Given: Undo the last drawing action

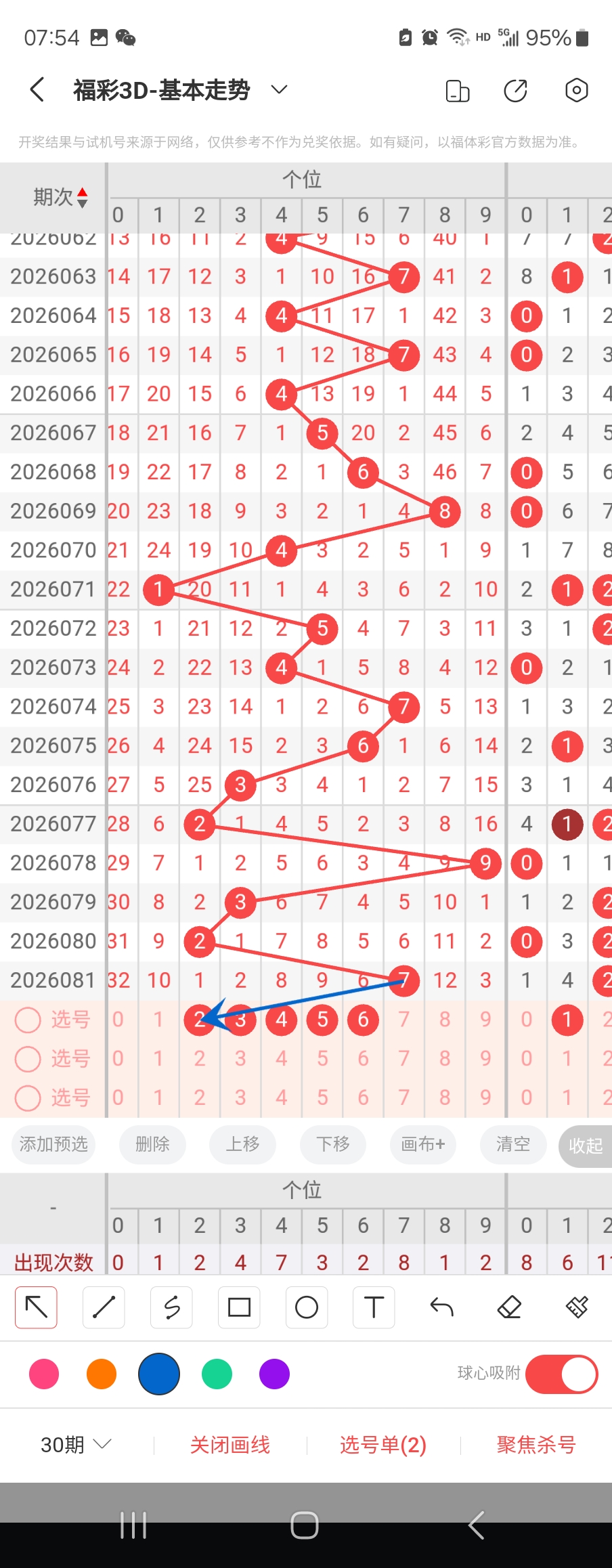Looking at the screenshot, I should (441, 1307).
